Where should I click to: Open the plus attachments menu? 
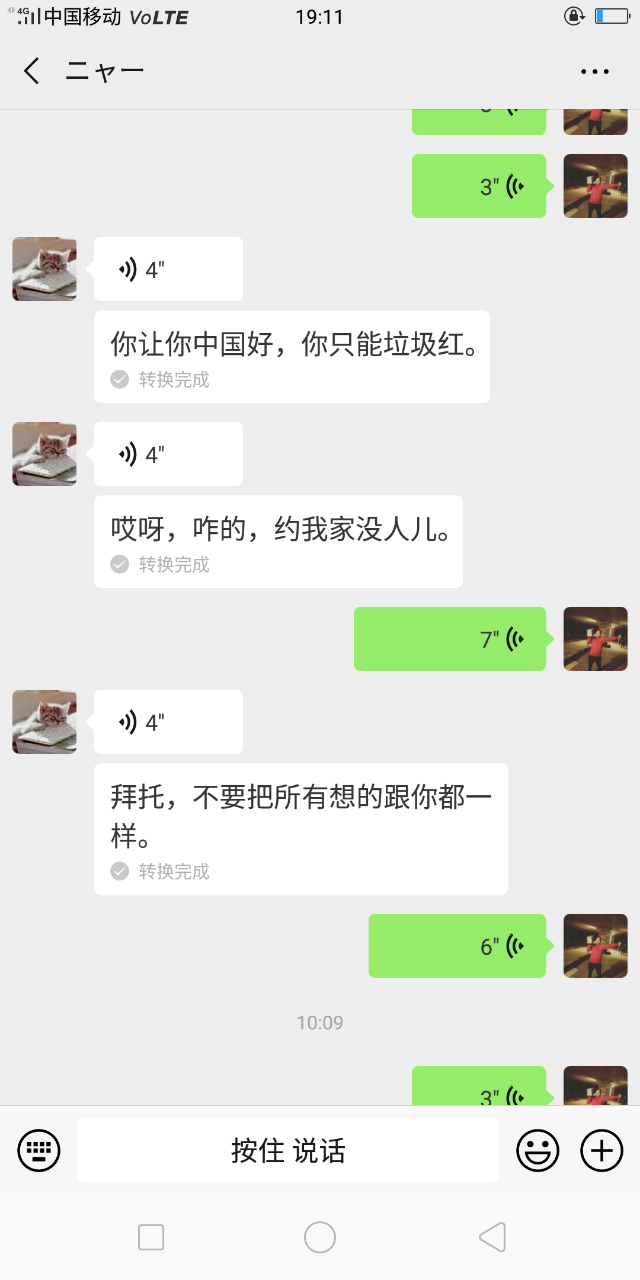601,1150
